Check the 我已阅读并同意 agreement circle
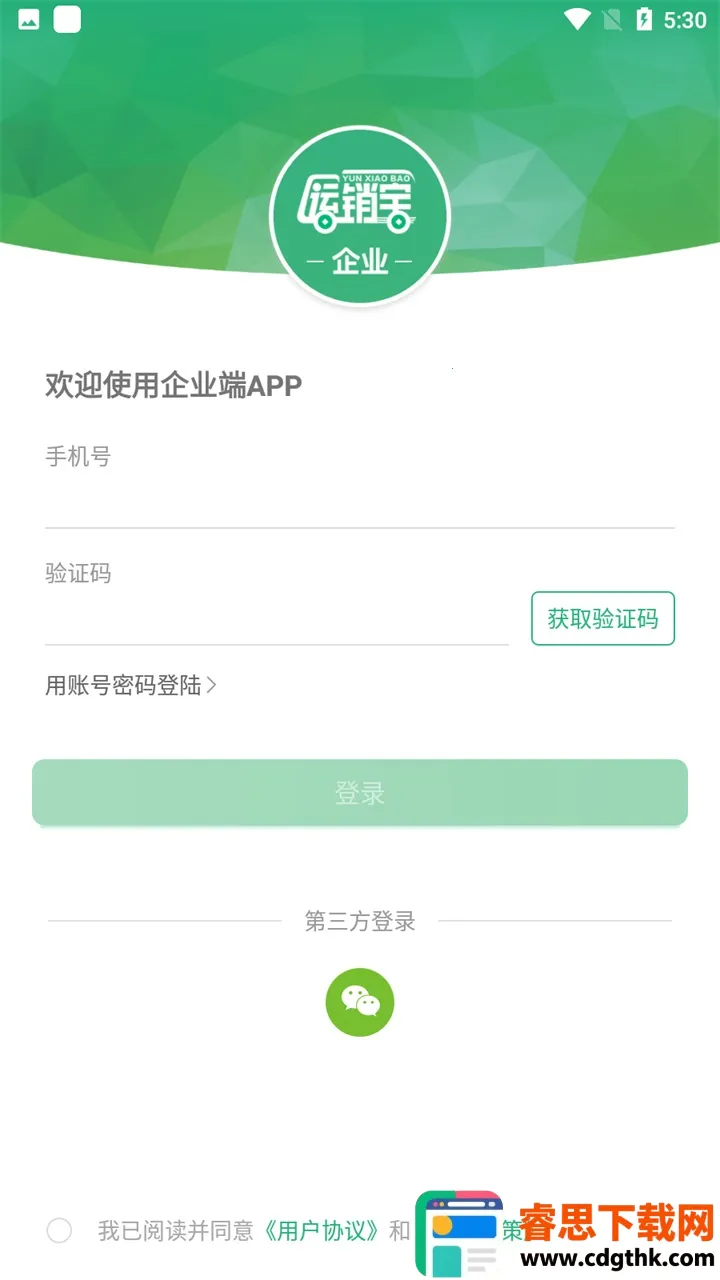This screenshot has width=720, height=1280. [60, 1230]
